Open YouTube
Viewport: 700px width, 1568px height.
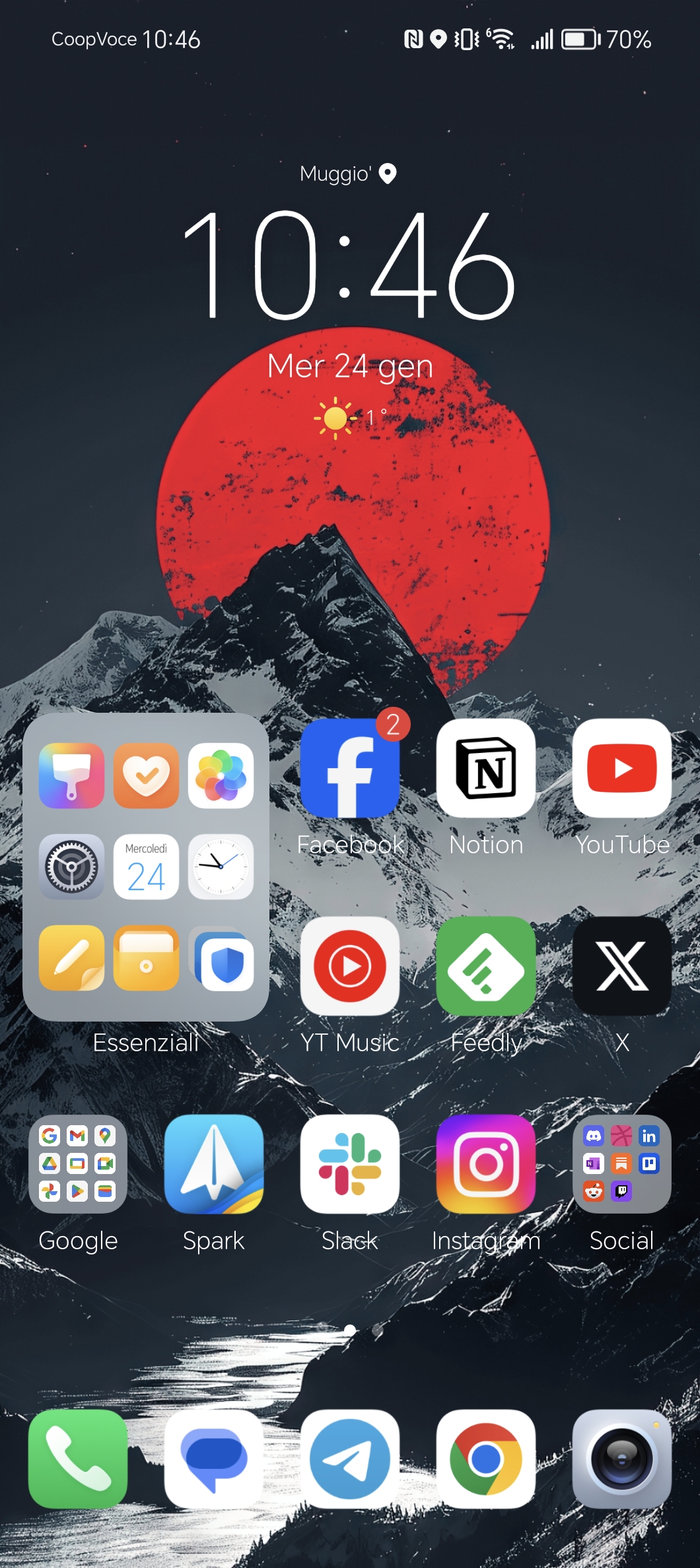[x=621, y=768]
